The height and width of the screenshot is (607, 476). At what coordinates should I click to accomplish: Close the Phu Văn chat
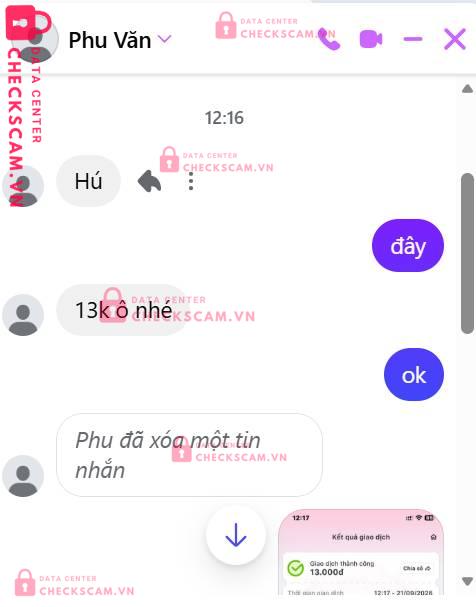[x=455, y=39]
